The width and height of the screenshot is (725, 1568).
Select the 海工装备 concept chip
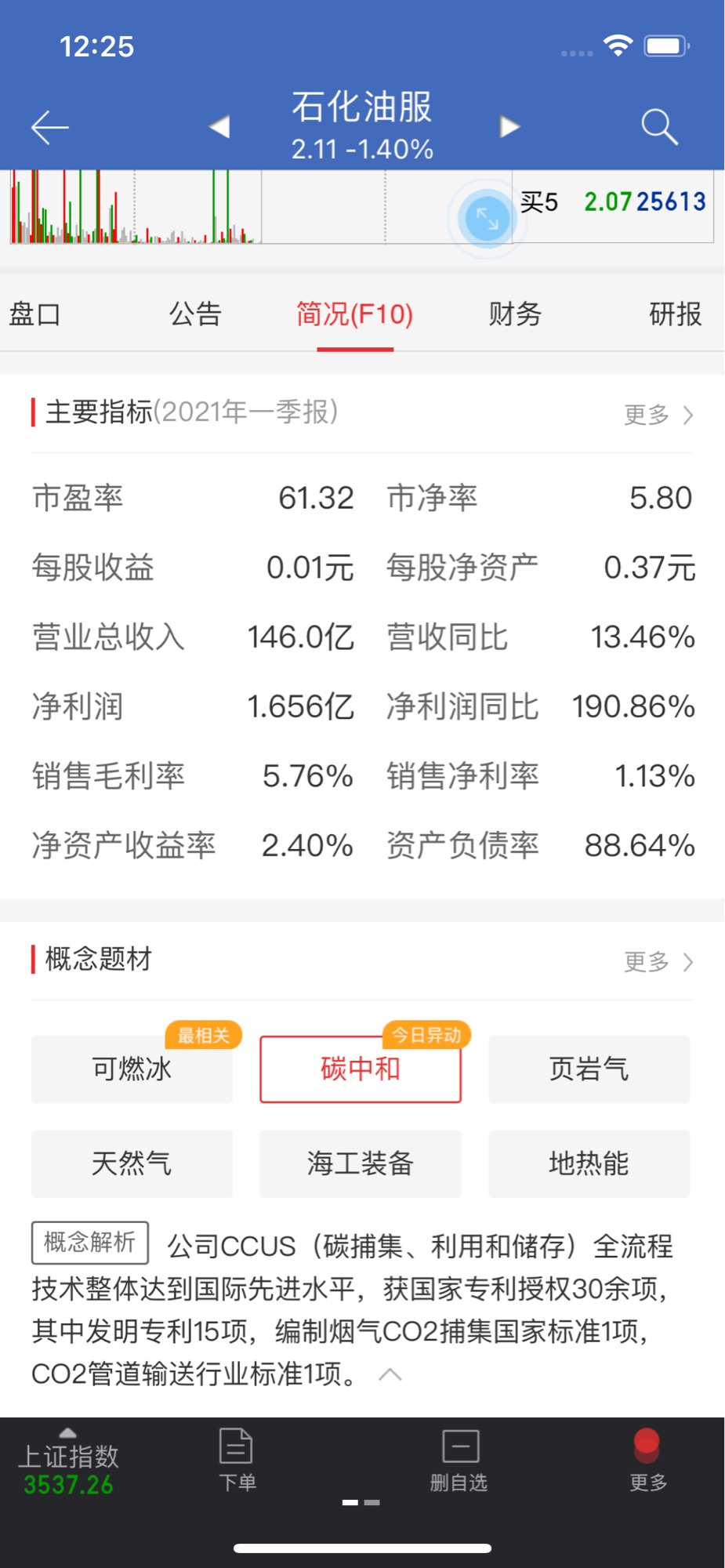point(361,1163)
